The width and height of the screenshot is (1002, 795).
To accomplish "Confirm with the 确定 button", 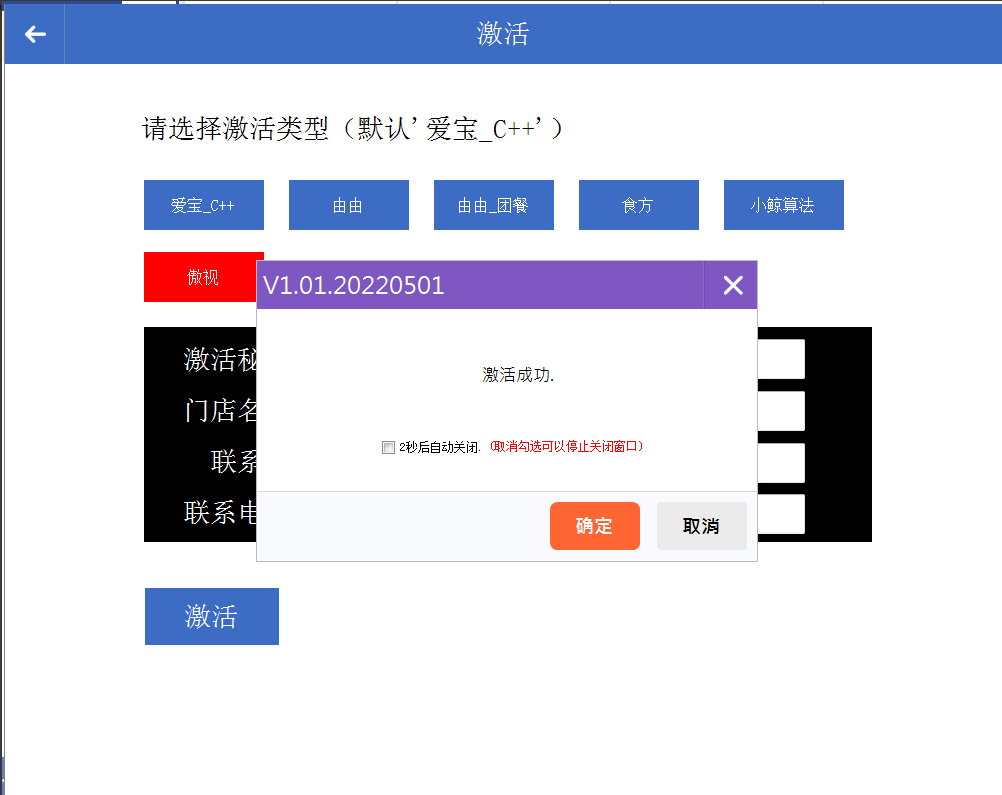I will (x=594, y=526).
